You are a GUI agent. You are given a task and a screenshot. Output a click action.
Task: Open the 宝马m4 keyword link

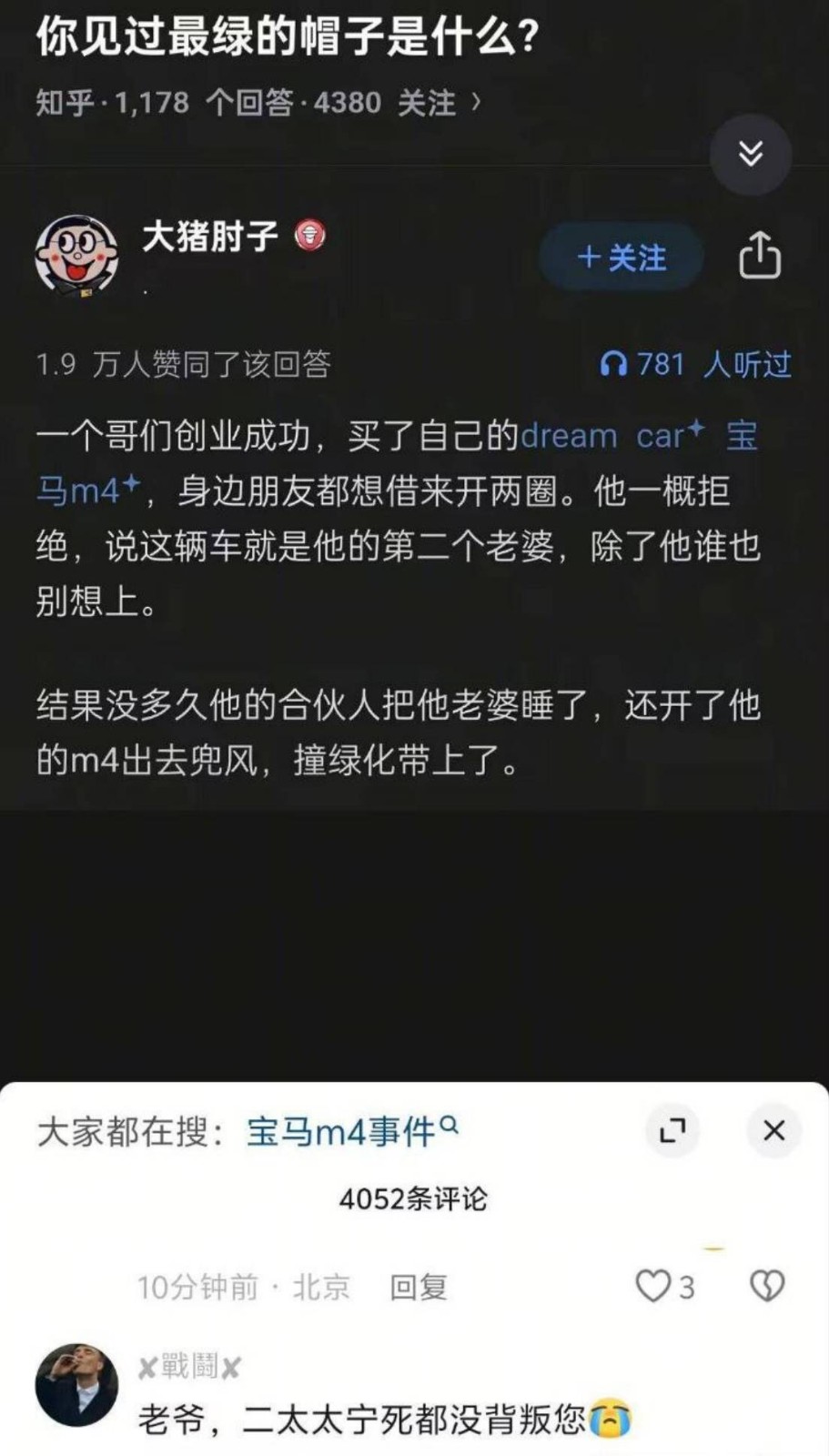(86, 490)
